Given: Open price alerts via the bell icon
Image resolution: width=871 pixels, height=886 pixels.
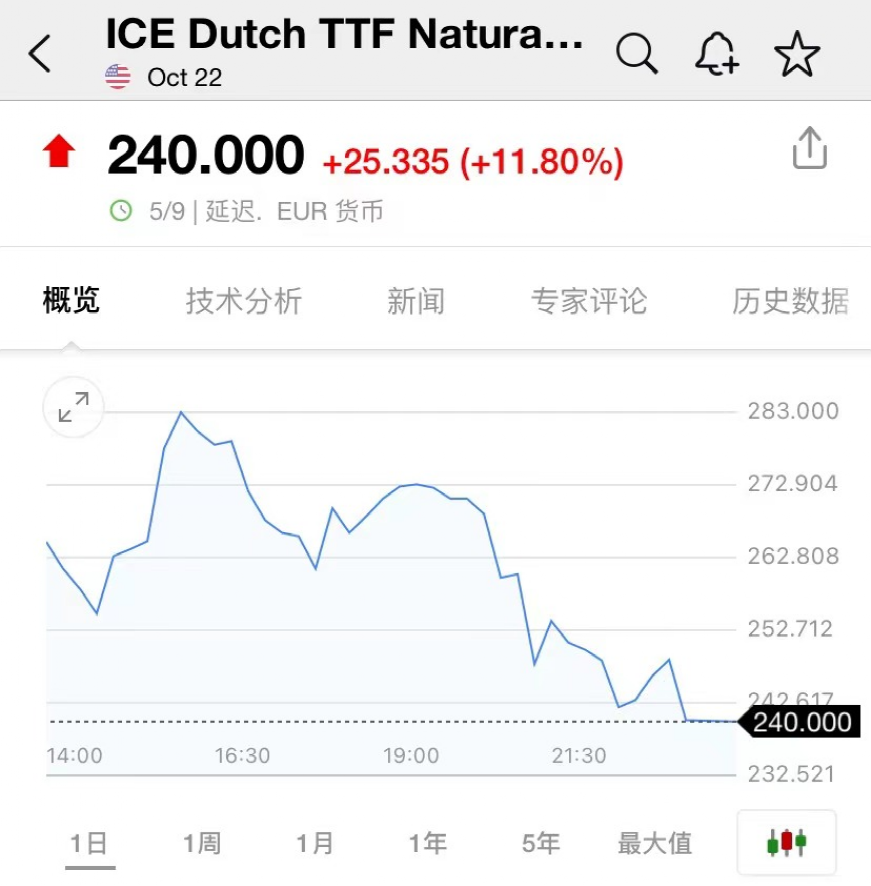Looking at the screenshot, I should (716, 53).
